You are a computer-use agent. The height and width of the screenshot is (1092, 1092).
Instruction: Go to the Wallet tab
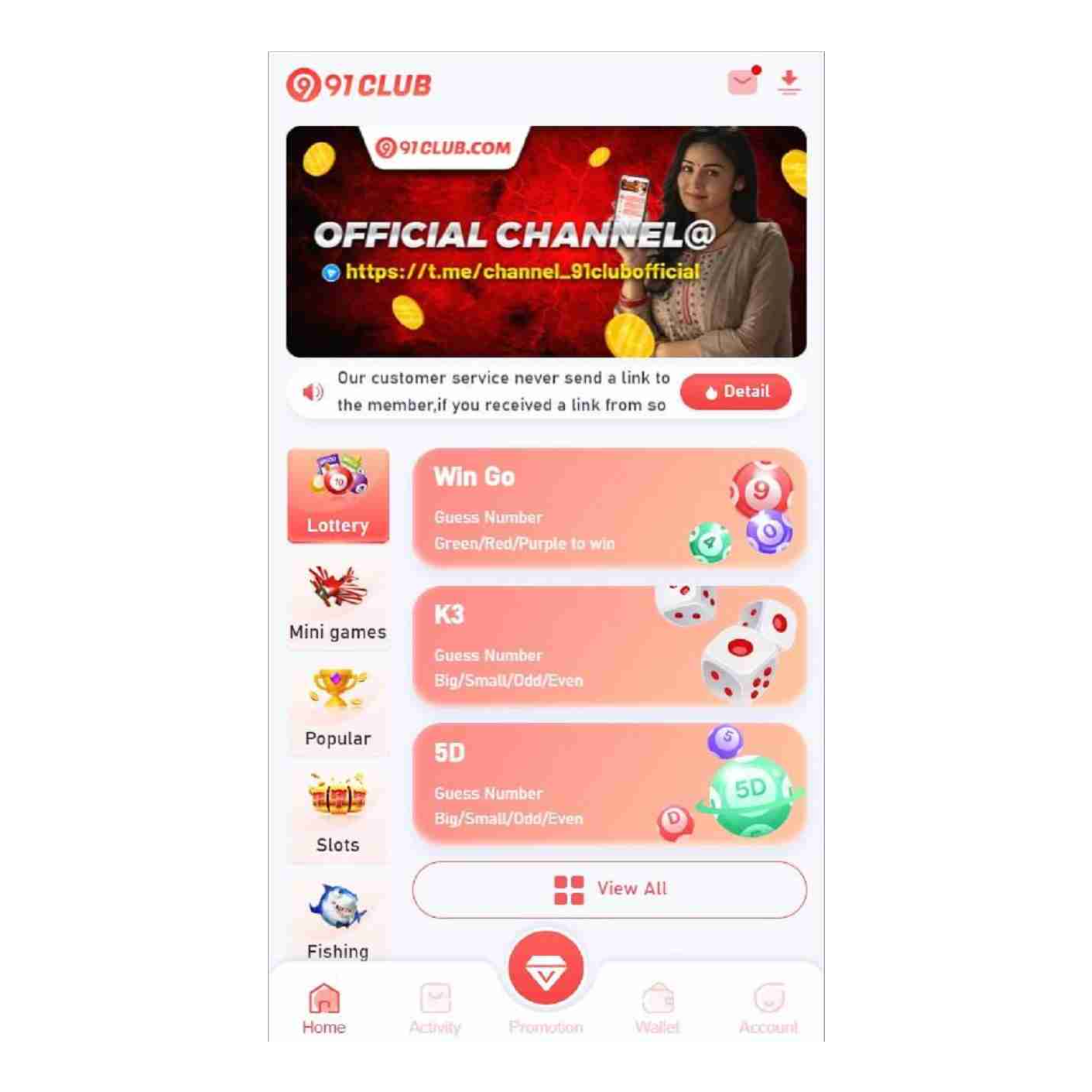(657, 1008)
